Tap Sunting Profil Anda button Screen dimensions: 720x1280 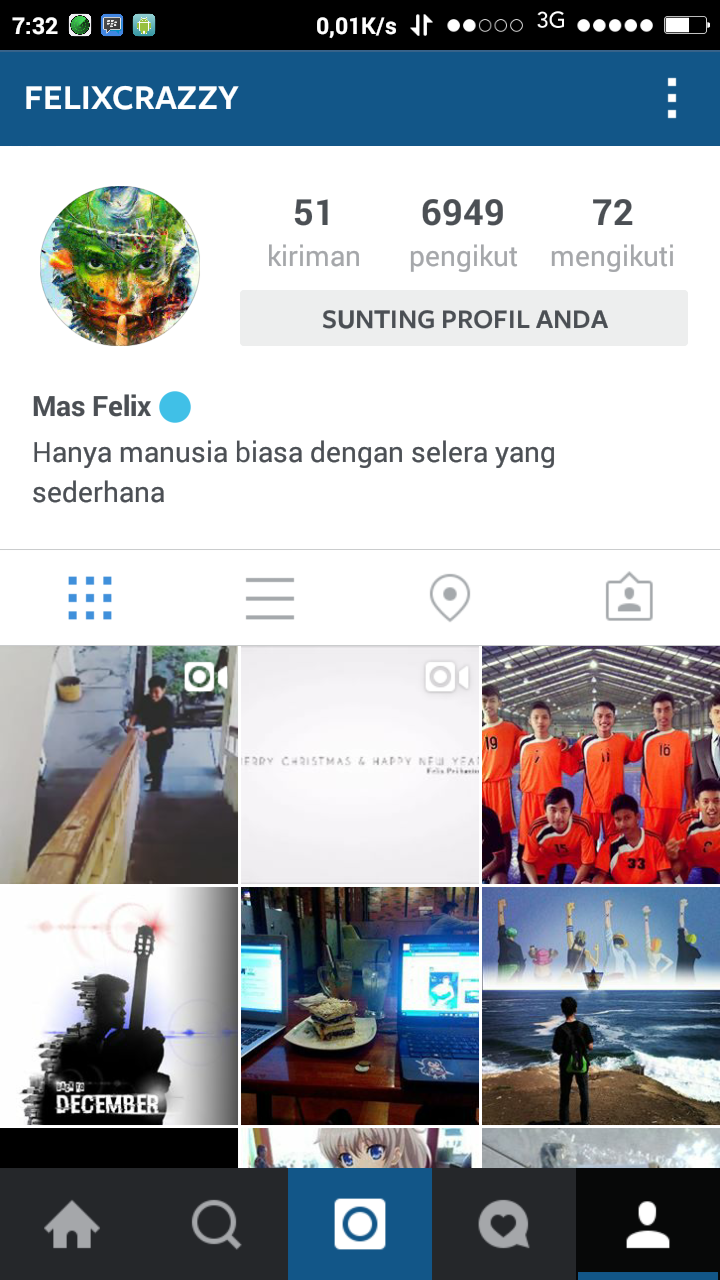coord(464,319)
